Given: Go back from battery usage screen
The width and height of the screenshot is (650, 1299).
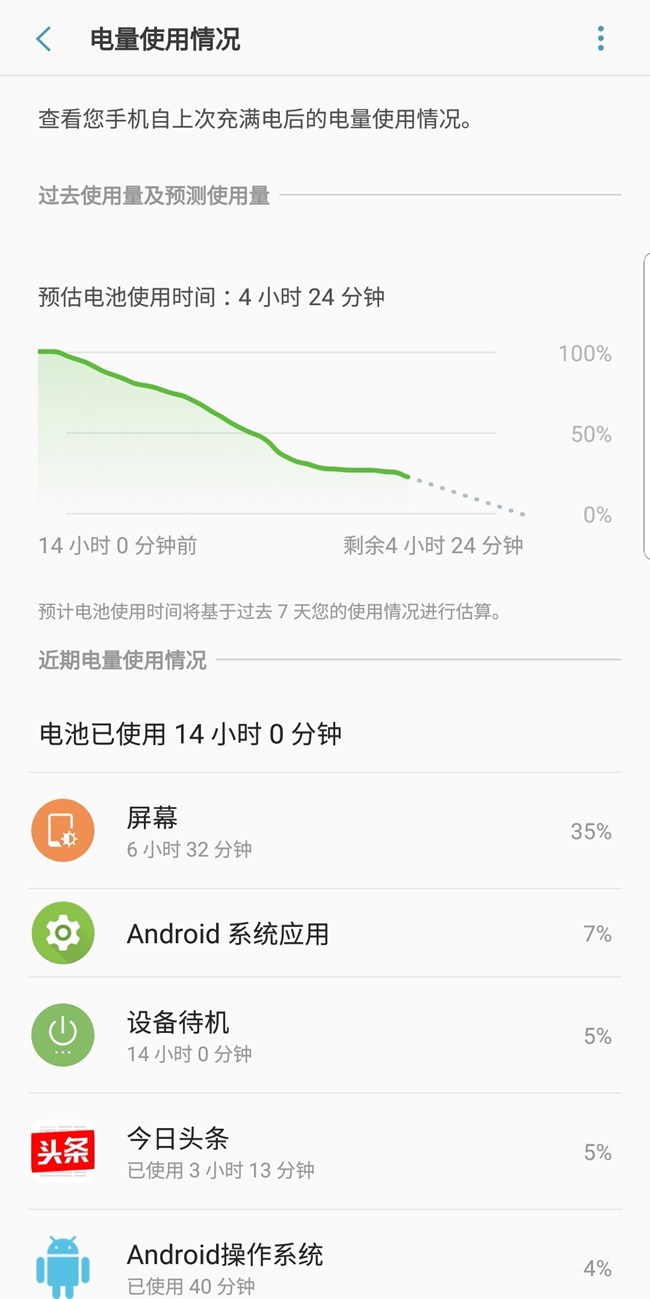Looking at the screenshot, I should tap(43, 39).
